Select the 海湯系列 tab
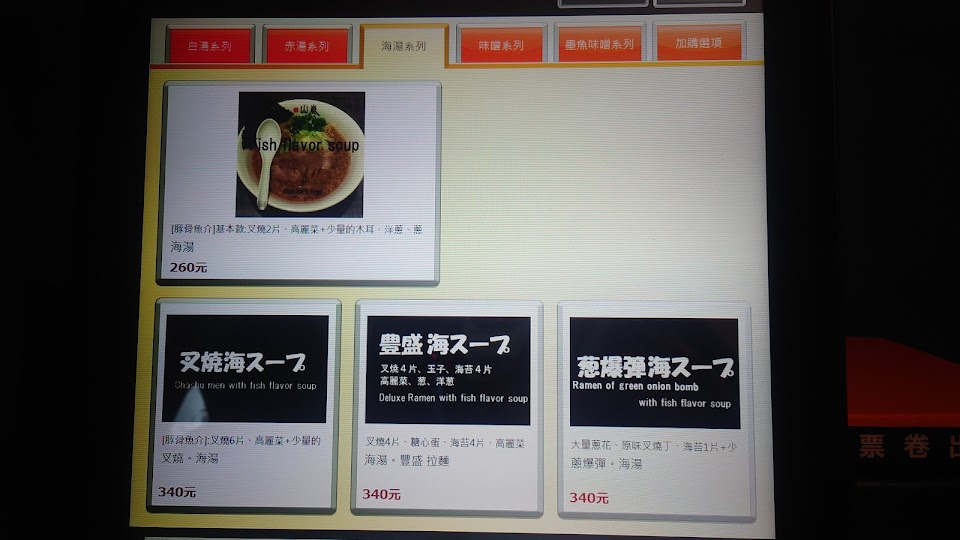960x540 pixels. [403, 46]
